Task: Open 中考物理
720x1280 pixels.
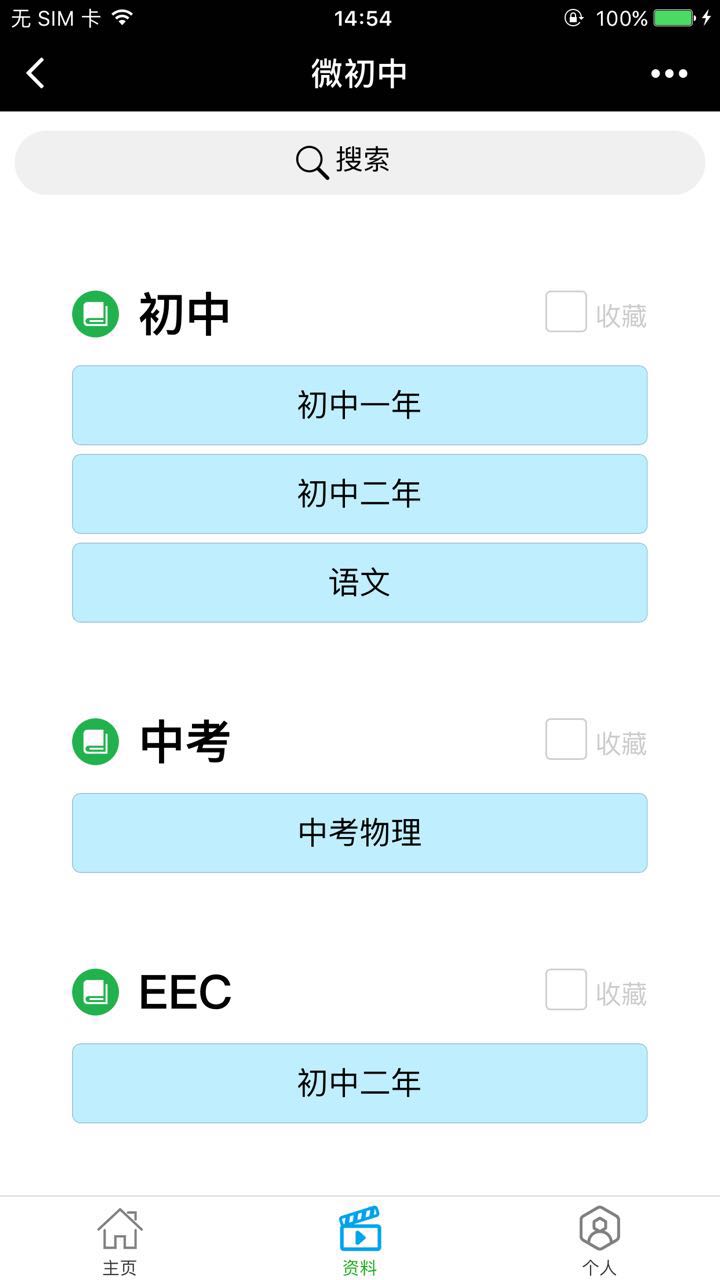Action: tap(360, 833)
